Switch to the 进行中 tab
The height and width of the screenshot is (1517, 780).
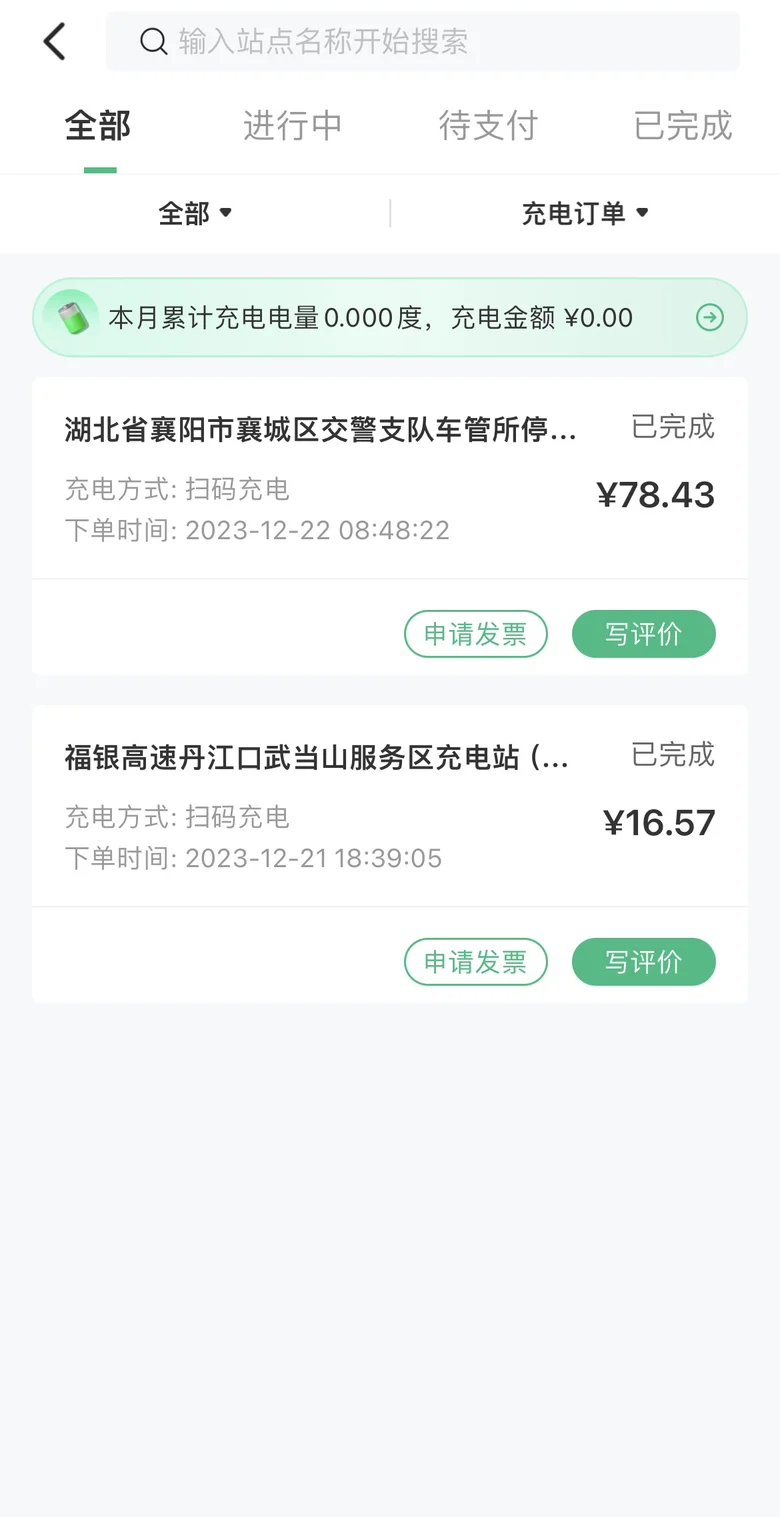(292, 126)
